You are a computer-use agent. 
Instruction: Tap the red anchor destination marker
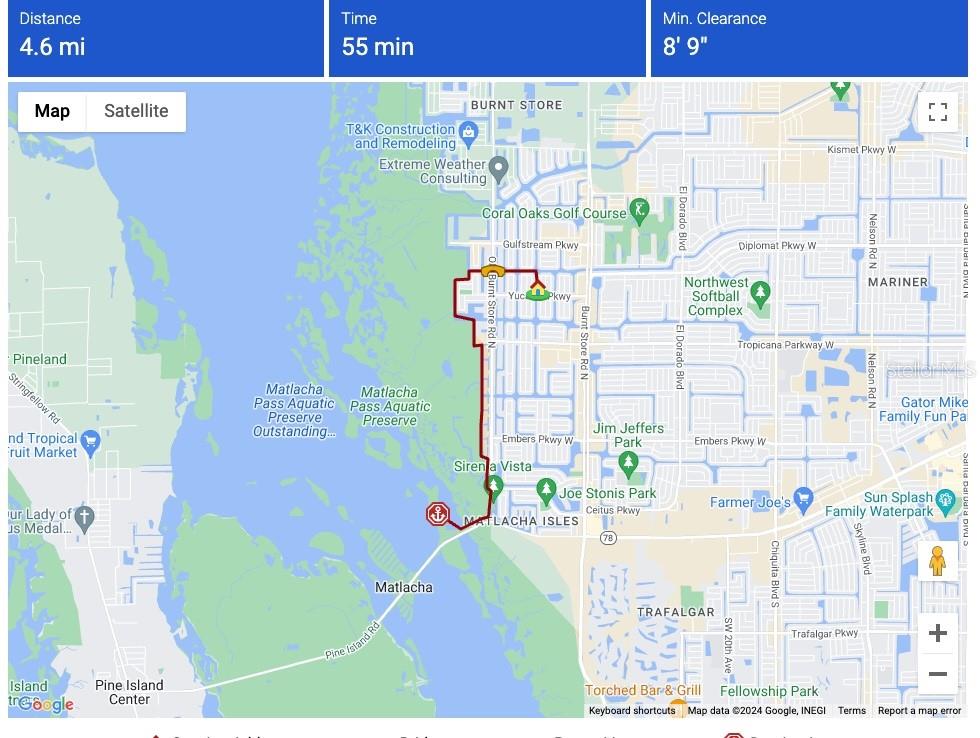[437, 514]
